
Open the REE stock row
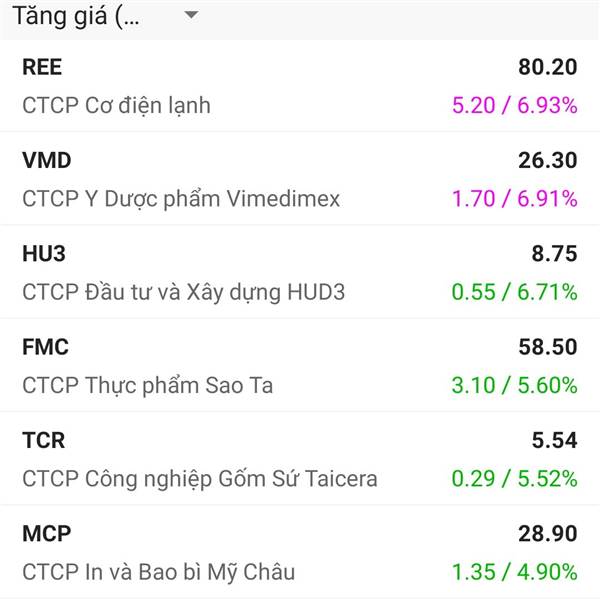tap(300, 86)
